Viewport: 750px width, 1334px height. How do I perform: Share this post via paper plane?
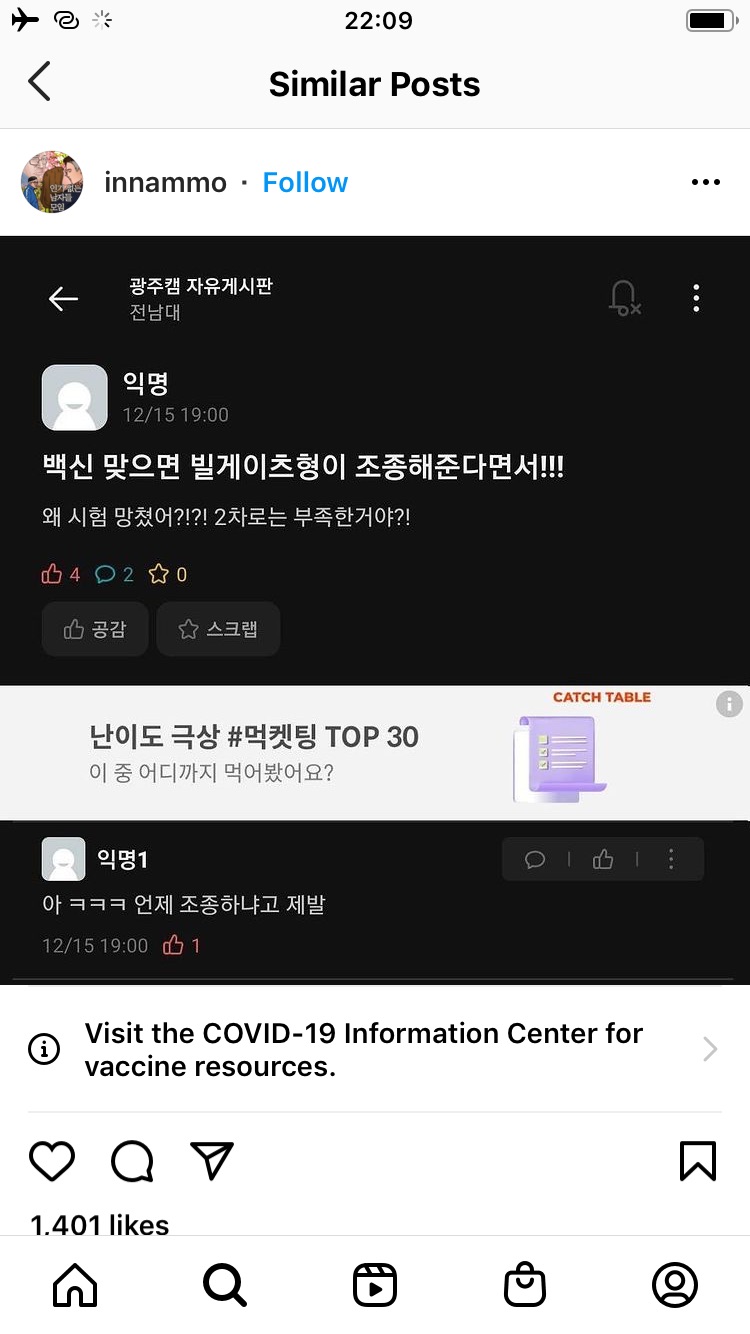pos(212,1161)
